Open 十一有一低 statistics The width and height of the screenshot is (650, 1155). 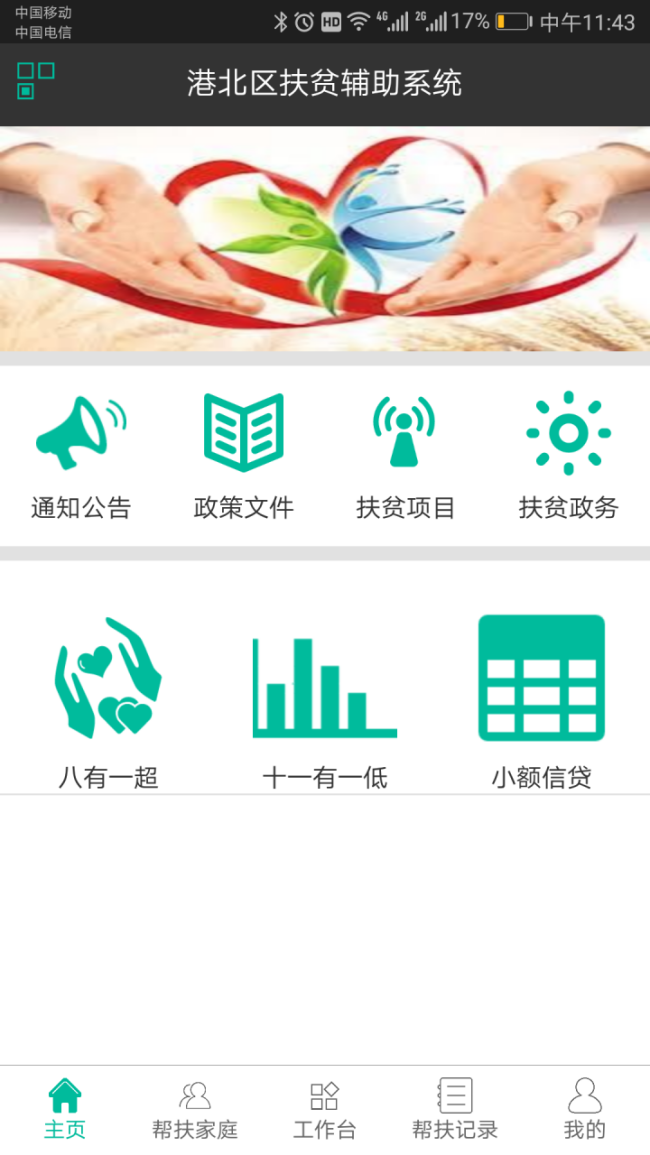click(x=324, y=700)
